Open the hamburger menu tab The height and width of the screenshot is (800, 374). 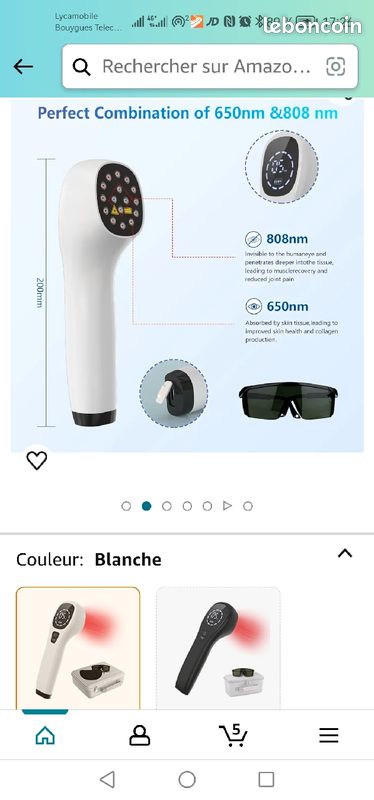coord(329,735)
